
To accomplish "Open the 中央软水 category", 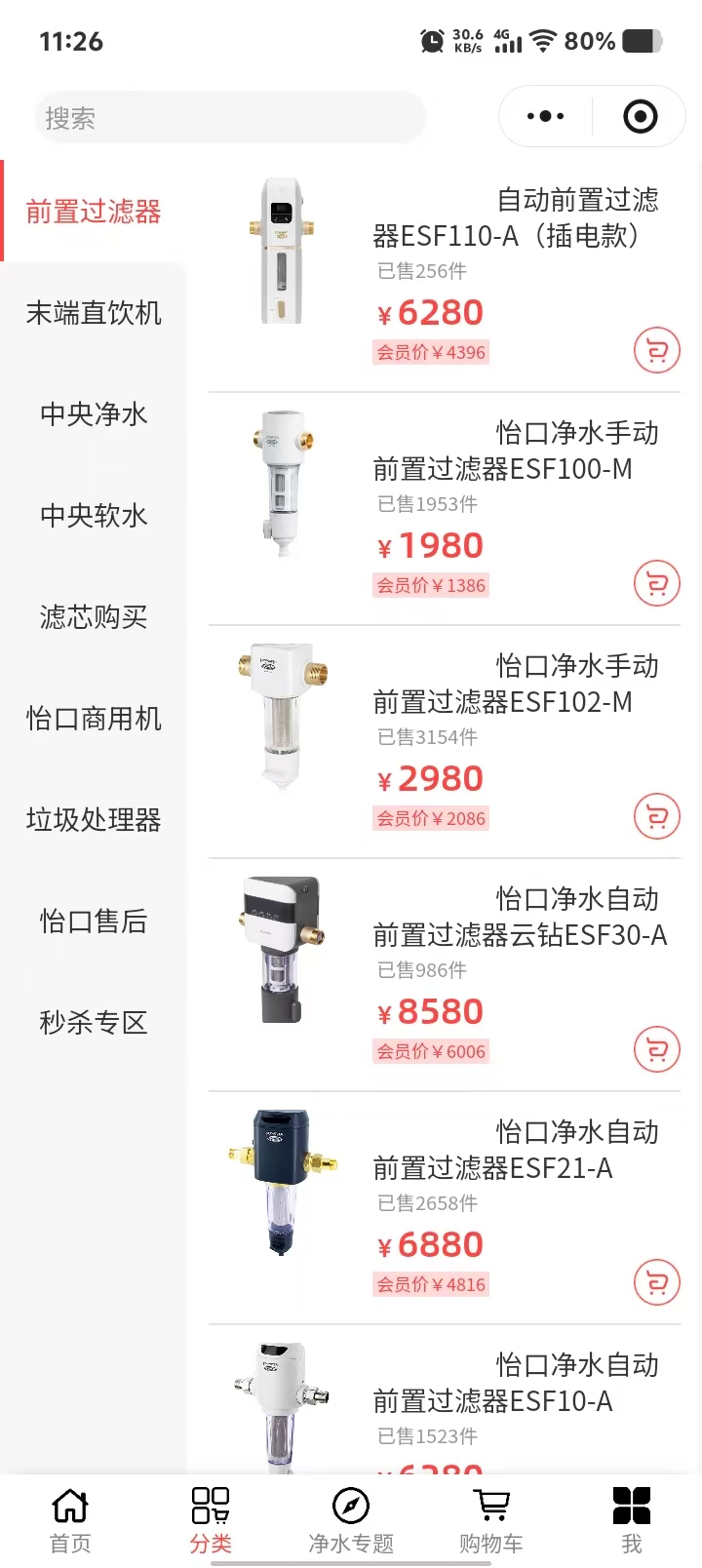I will (x=94, y=516).
